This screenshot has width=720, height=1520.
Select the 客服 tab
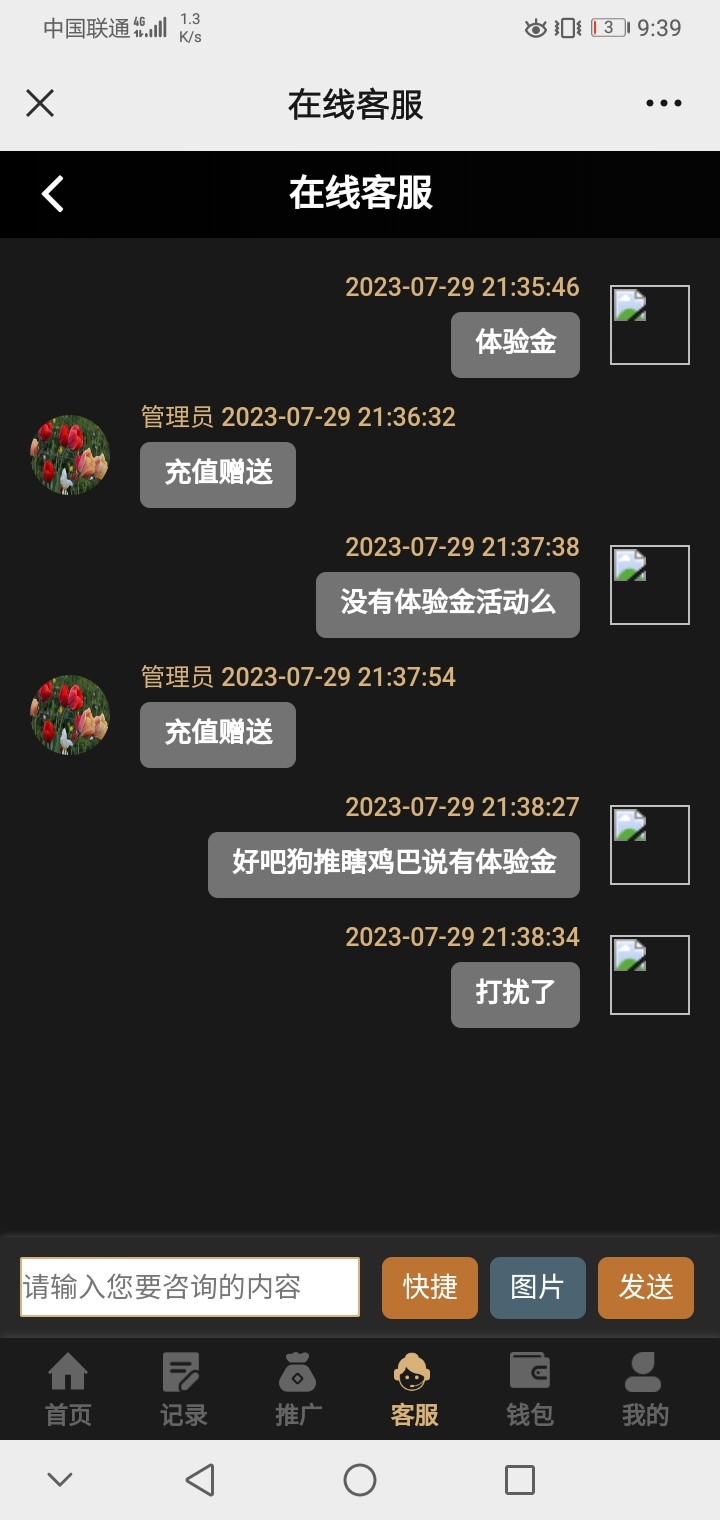click(414, 1389)
